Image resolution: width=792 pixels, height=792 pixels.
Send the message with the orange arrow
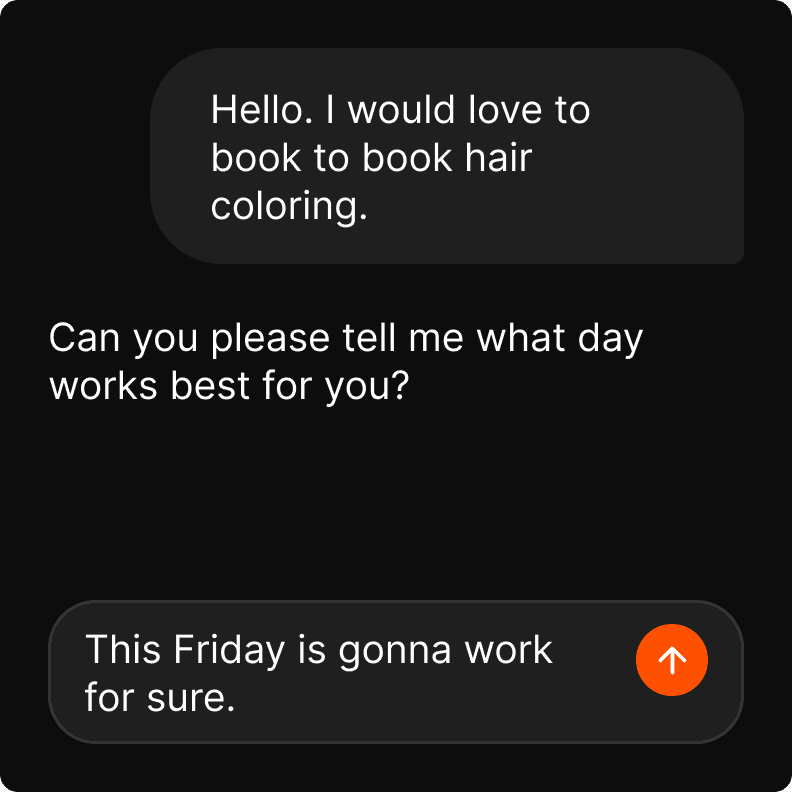point(671,660)
